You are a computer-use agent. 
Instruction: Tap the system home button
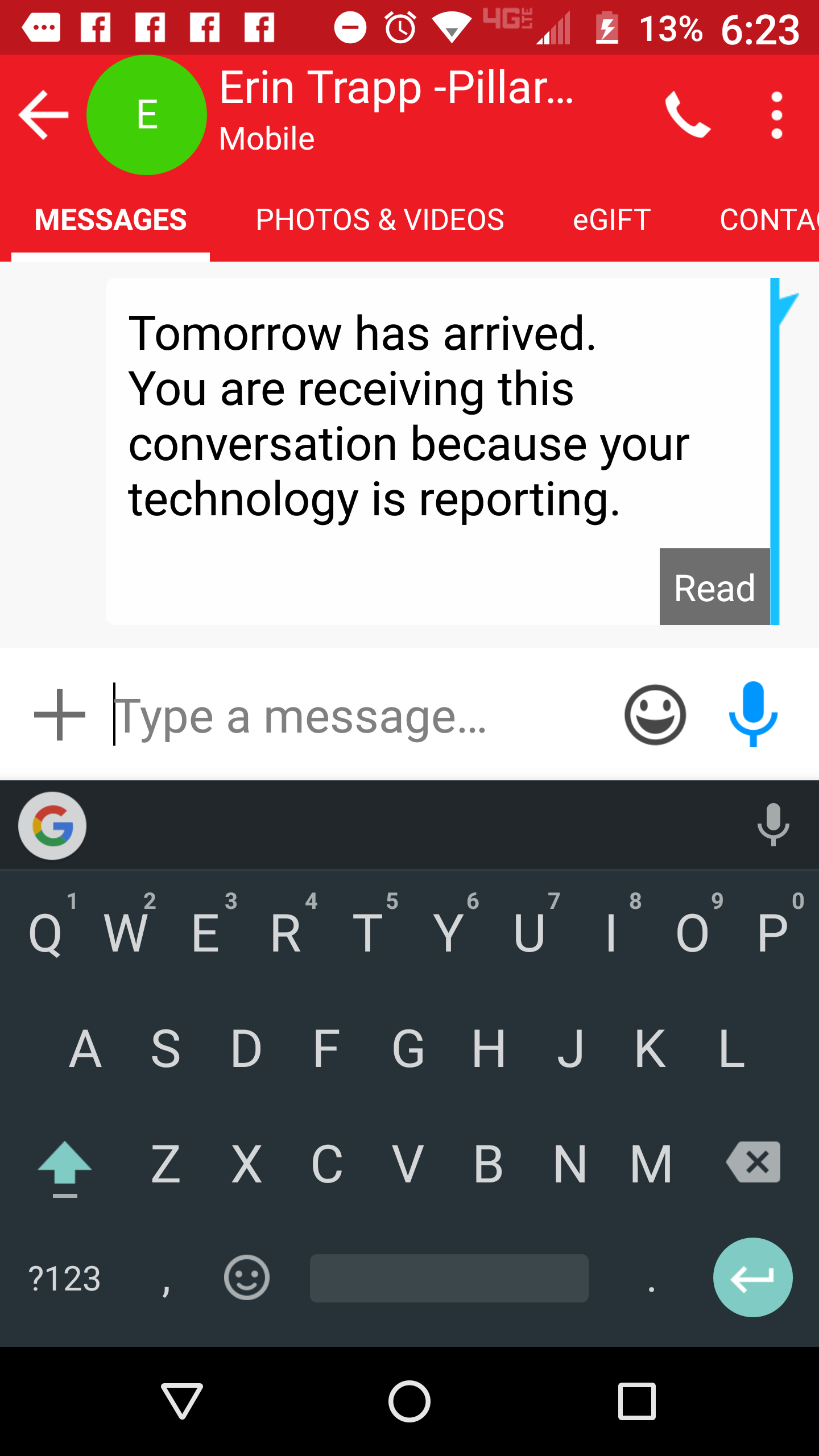409,1401
